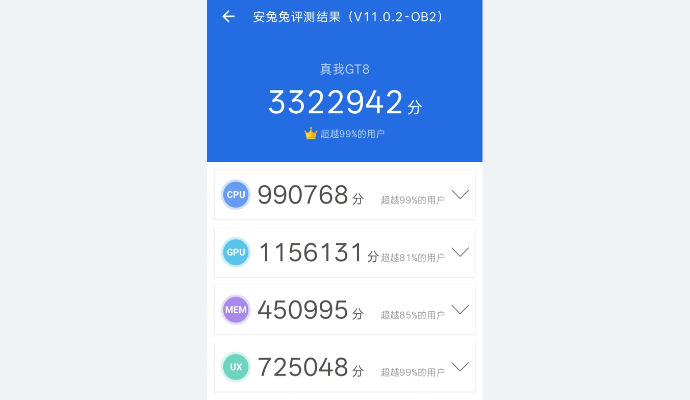Go back from the AnTuTu results page
The height and width of the screenshot is (400, 690).
click(229, 17)
